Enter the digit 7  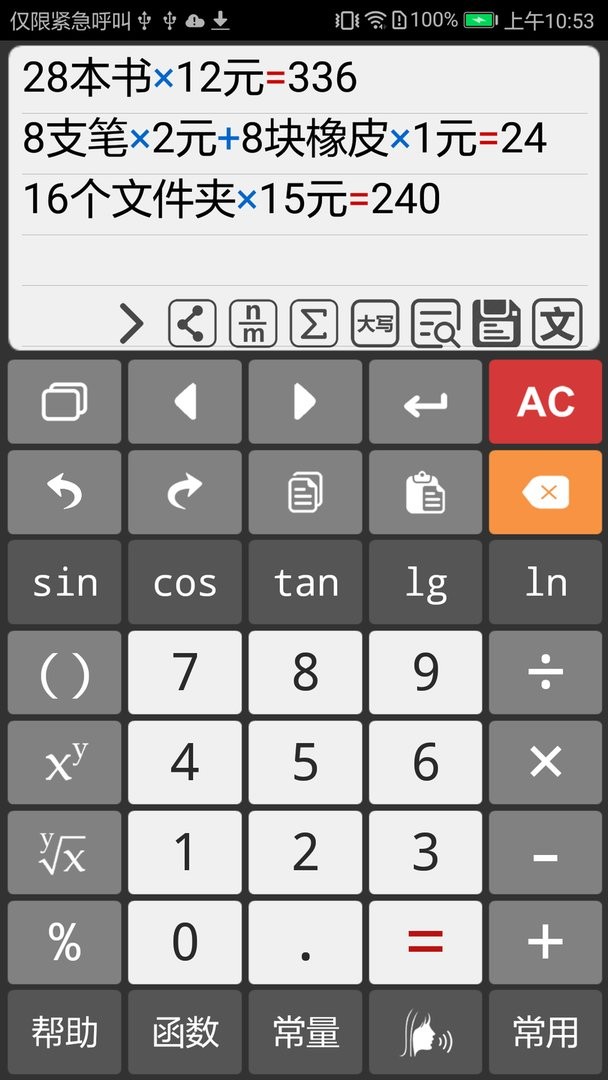[185, 673]
